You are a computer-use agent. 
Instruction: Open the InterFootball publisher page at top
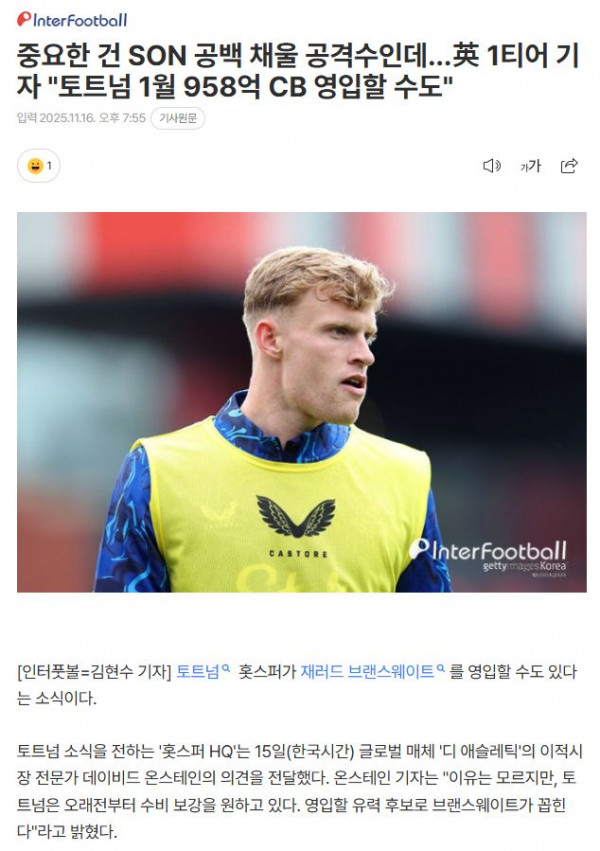point(72,19)
